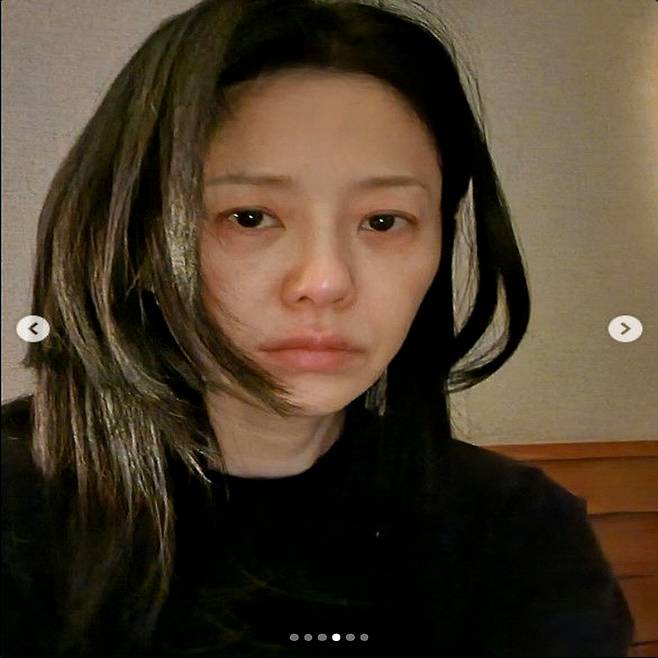Go to the next photo in carousel

pos(625,328)
